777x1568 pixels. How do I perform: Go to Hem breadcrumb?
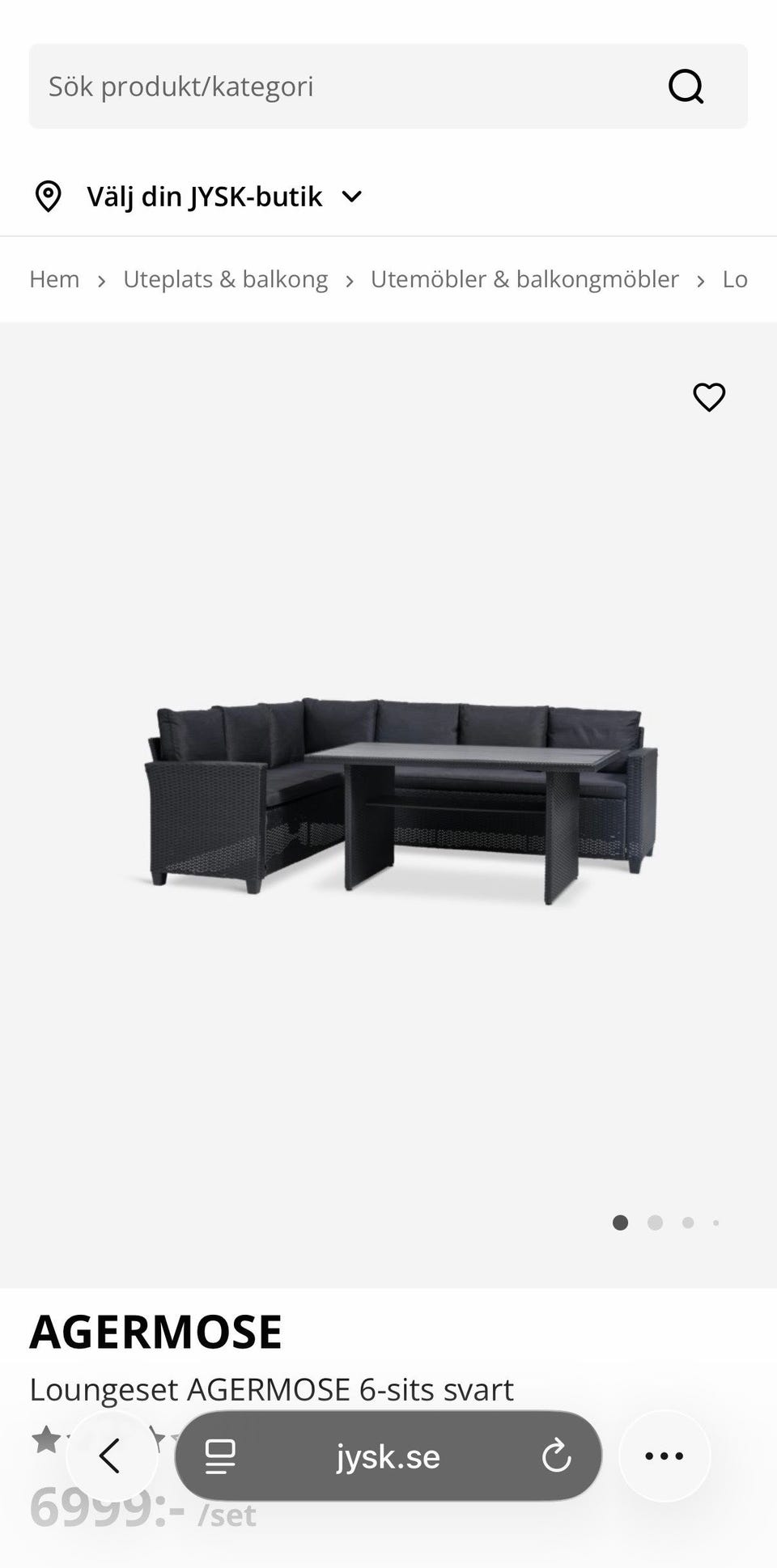(54, 279)
